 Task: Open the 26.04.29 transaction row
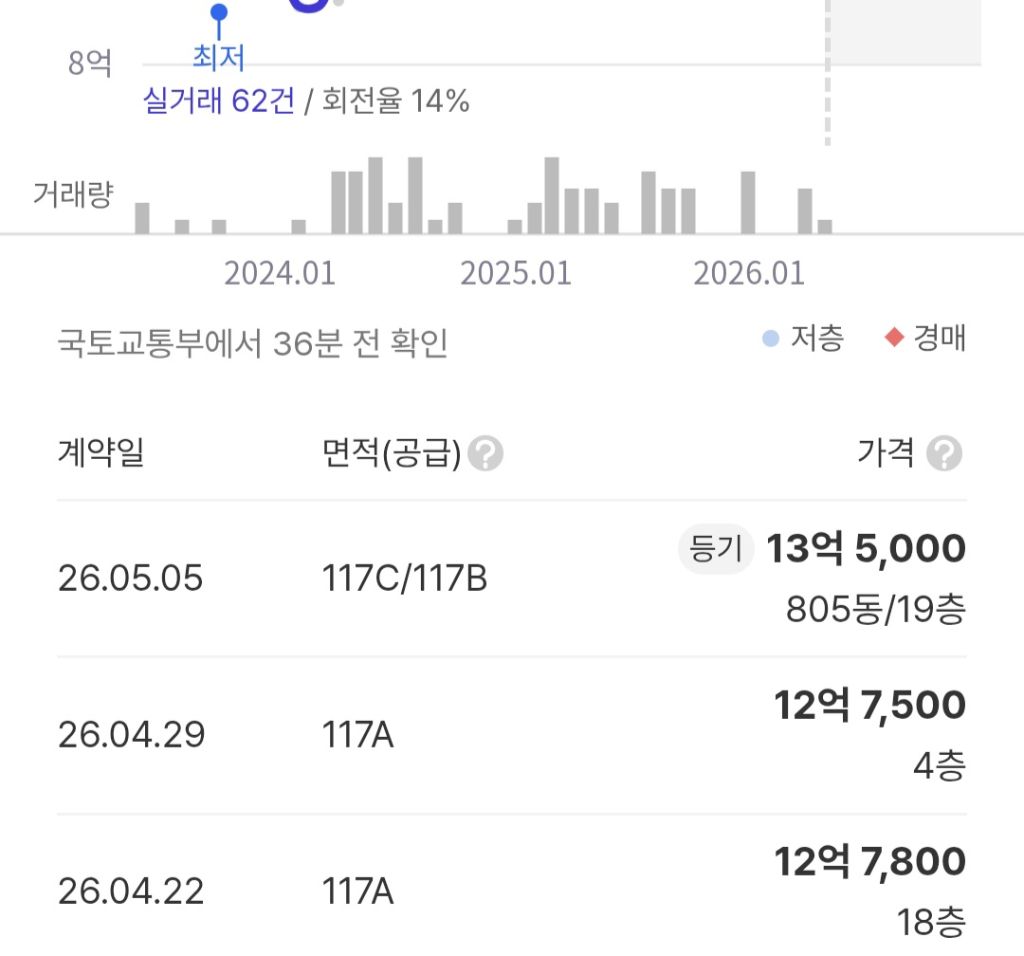[512, 736]
